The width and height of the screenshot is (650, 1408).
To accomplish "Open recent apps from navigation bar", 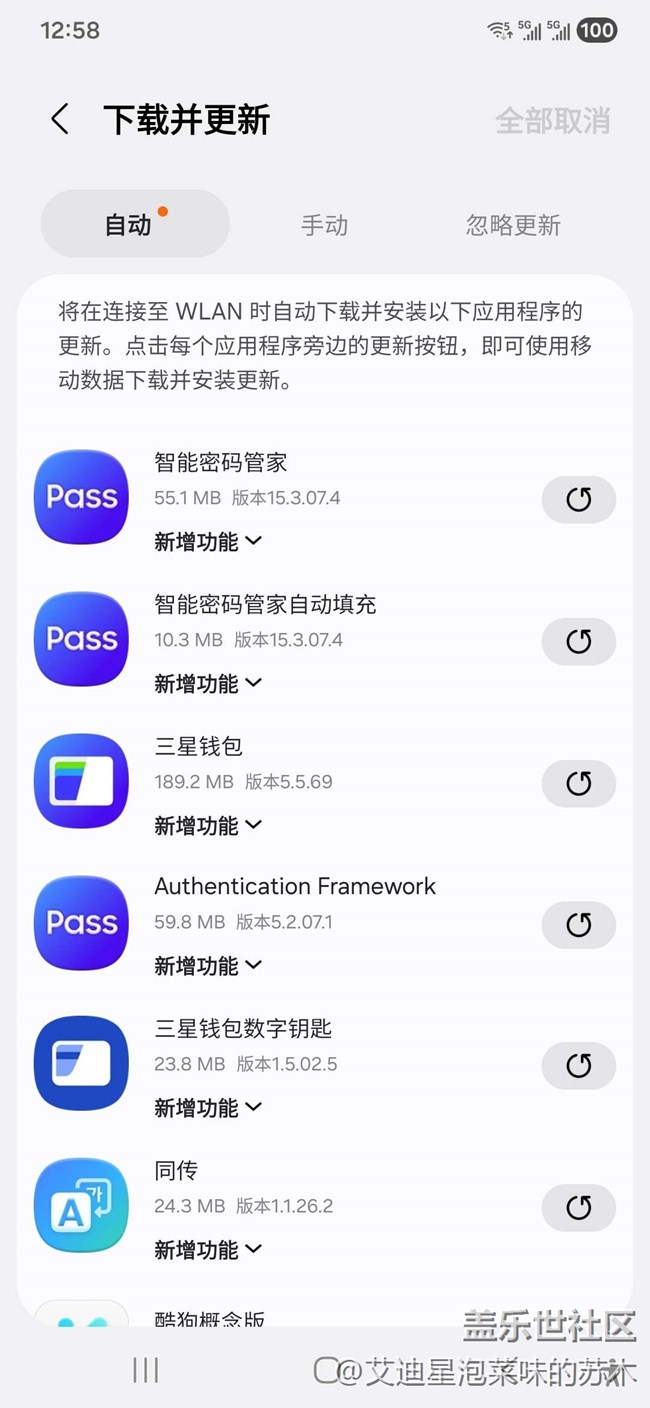I will (x=146, y=1370).
